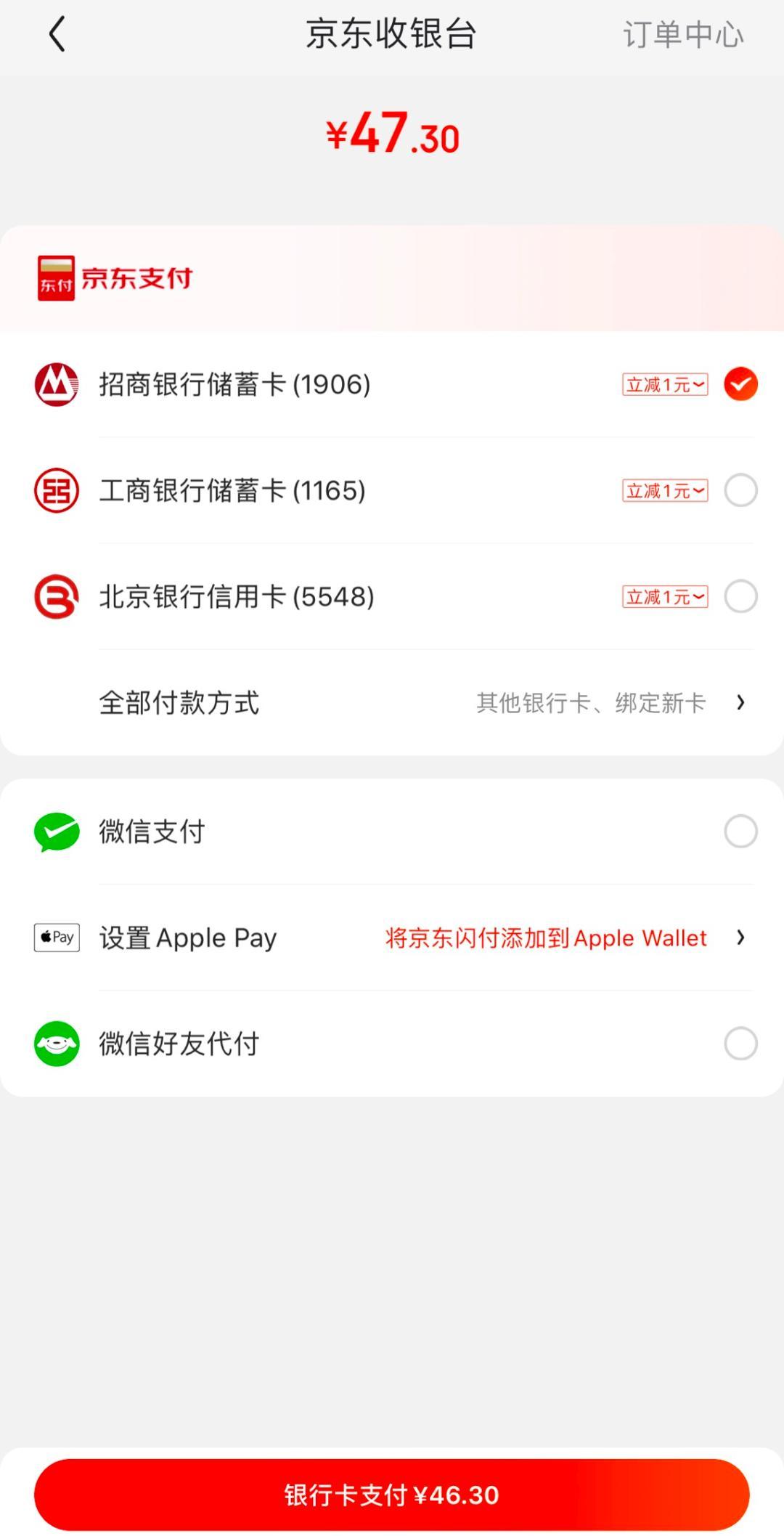The height and width of the screenshot is (1536, 784).
Task: Open 设置 Apple Pay settings row
Action: [189, 937]
